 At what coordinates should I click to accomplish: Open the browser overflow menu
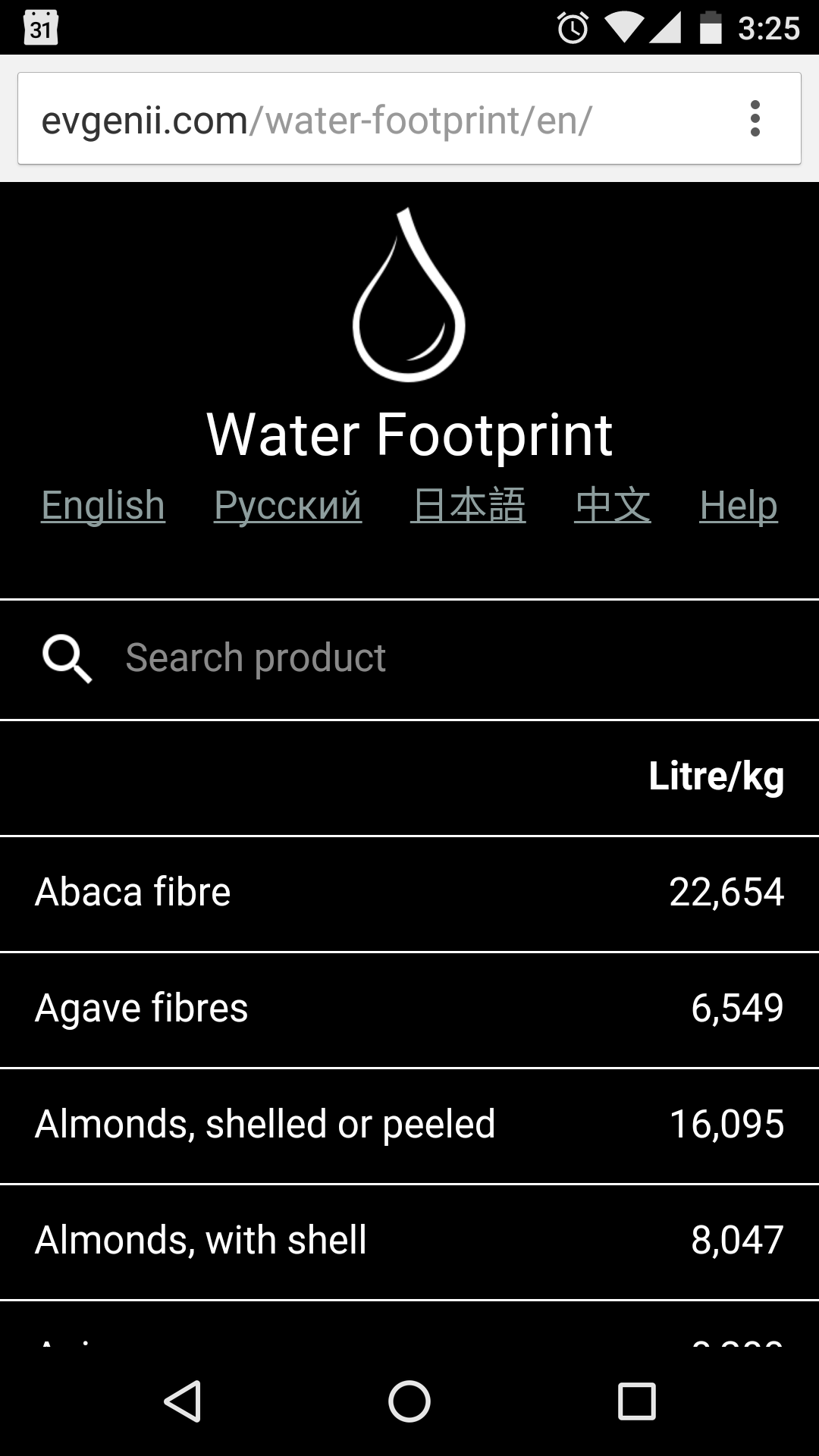(755, 118)
